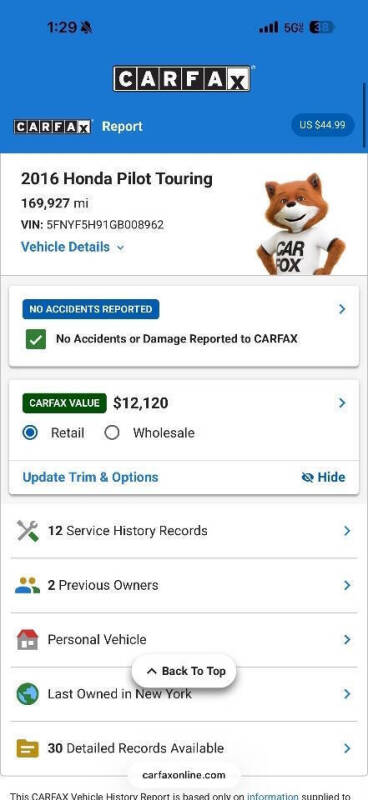Open 30 Detailed Records Available

[x=184, y=748]
